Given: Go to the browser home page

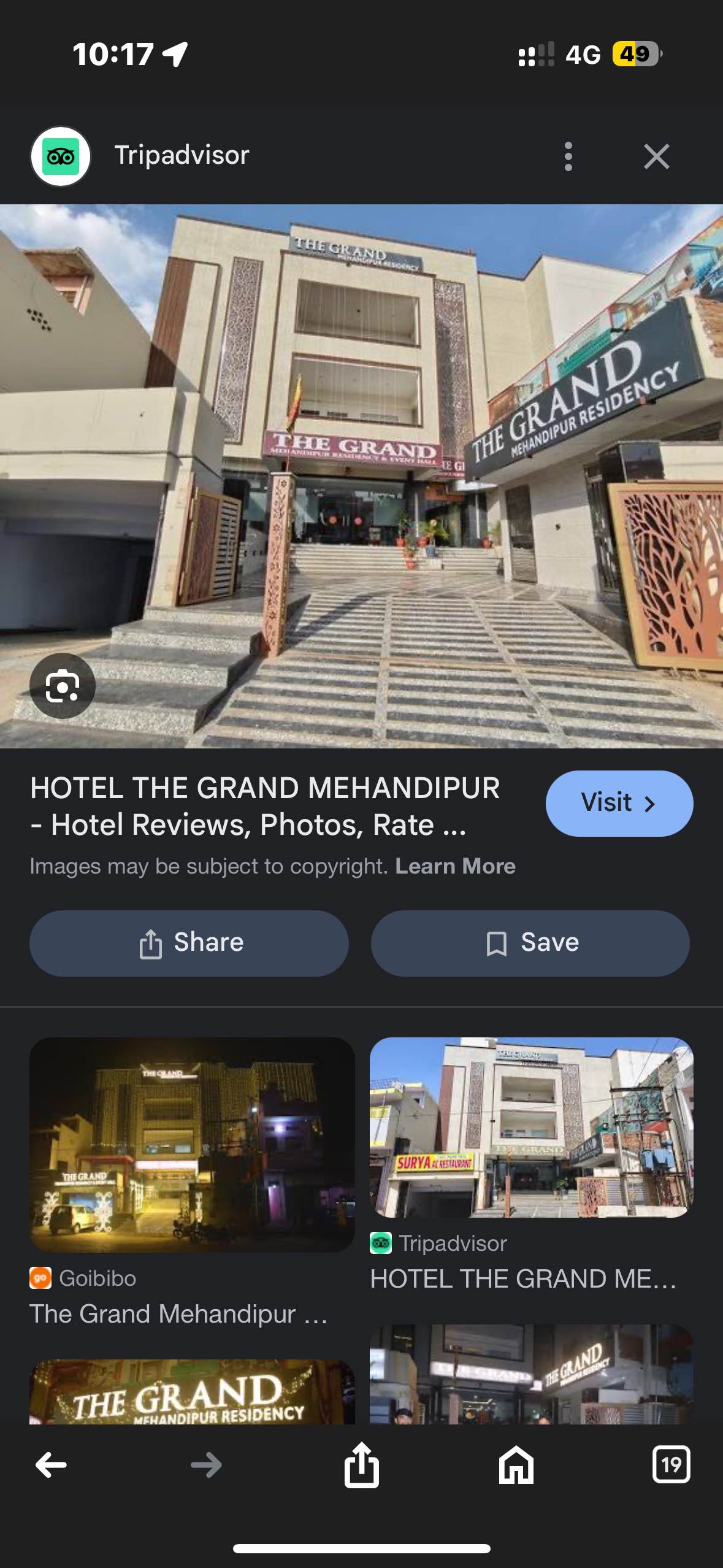Looking at the screenshot, I should point(516,1466).
